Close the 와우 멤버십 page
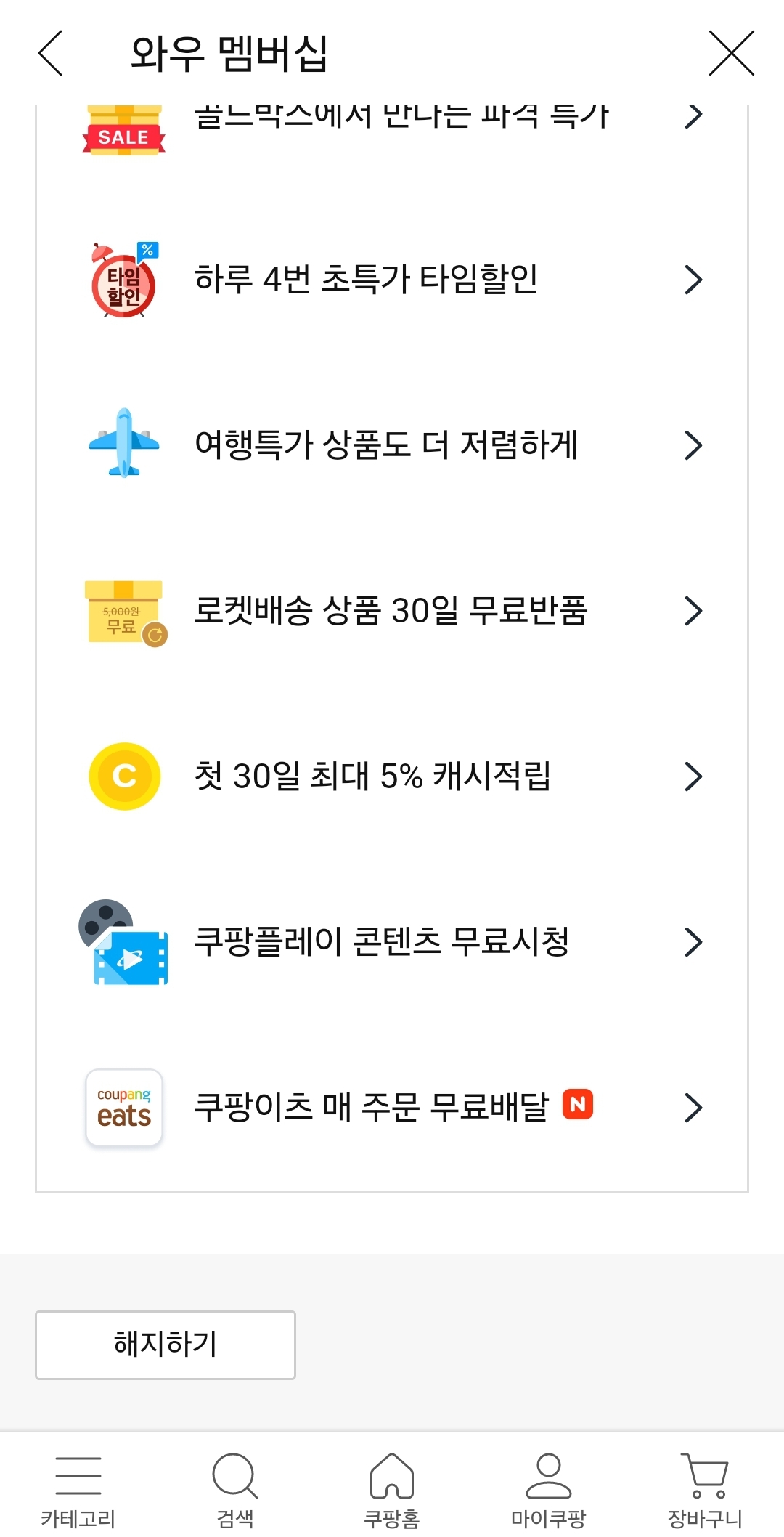 coord(731,53)
